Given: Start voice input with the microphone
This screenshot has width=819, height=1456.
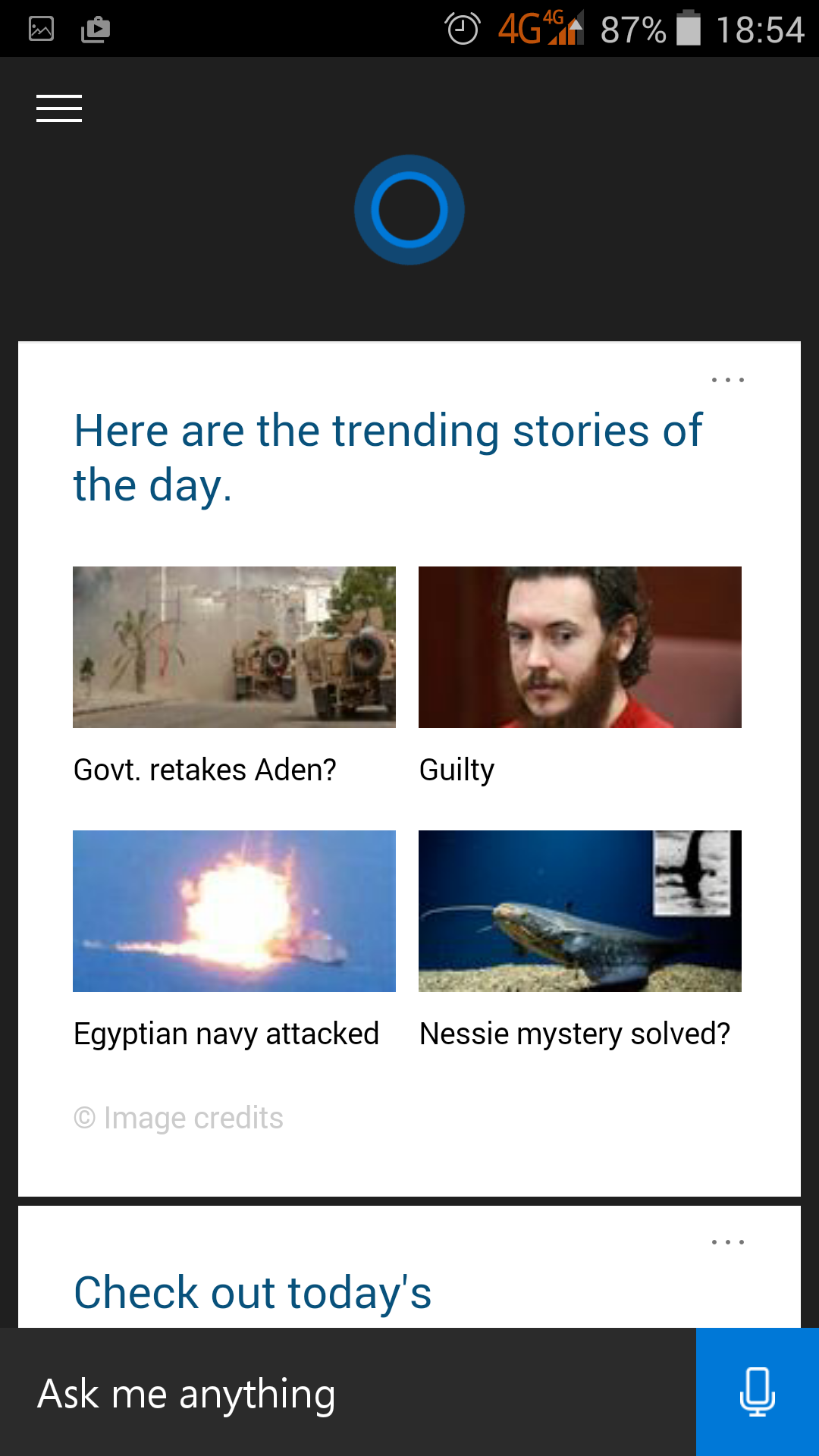Looking at the screenshot, I should (x=758, y=1392).
